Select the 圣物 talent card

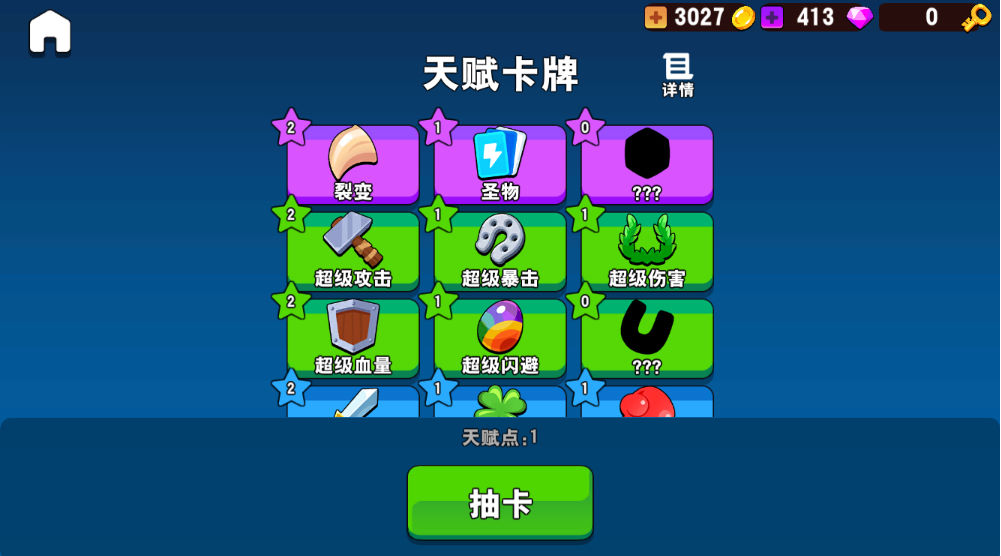click(x=500, y=164)
